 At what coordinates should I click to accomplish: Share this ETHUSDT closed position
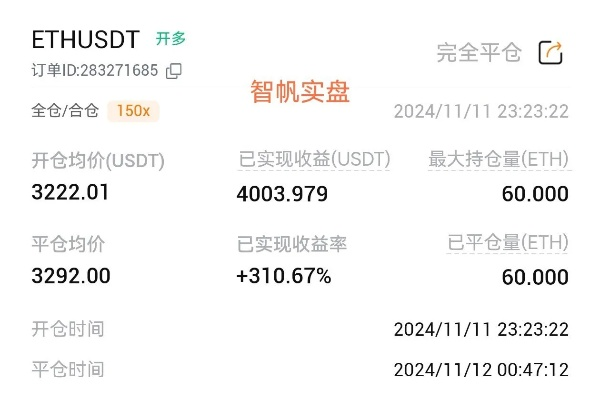(x=551, y=52)
